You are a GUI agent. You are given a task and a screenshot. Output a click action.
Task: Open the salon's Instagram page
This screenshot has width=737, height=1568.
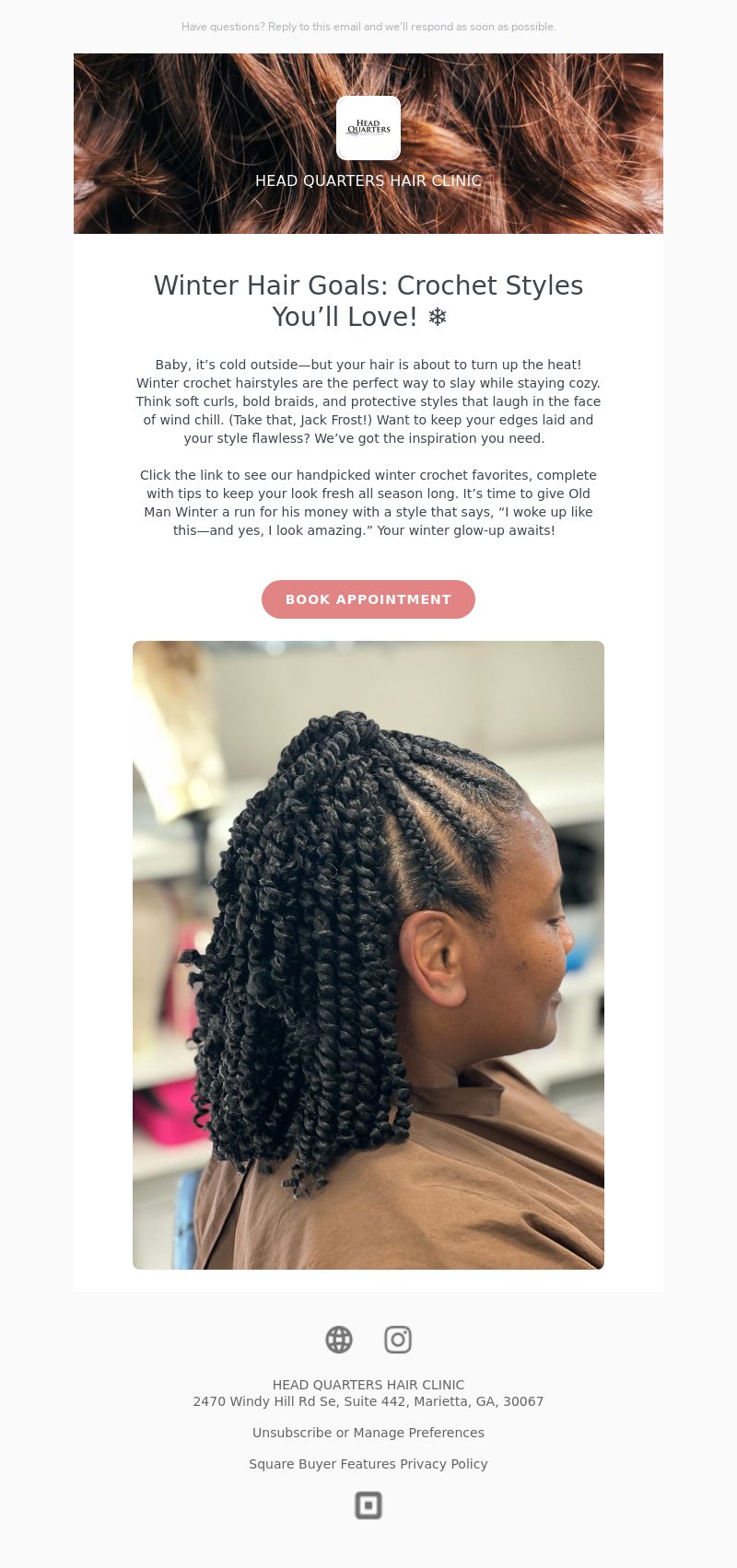click(398, 1340)
